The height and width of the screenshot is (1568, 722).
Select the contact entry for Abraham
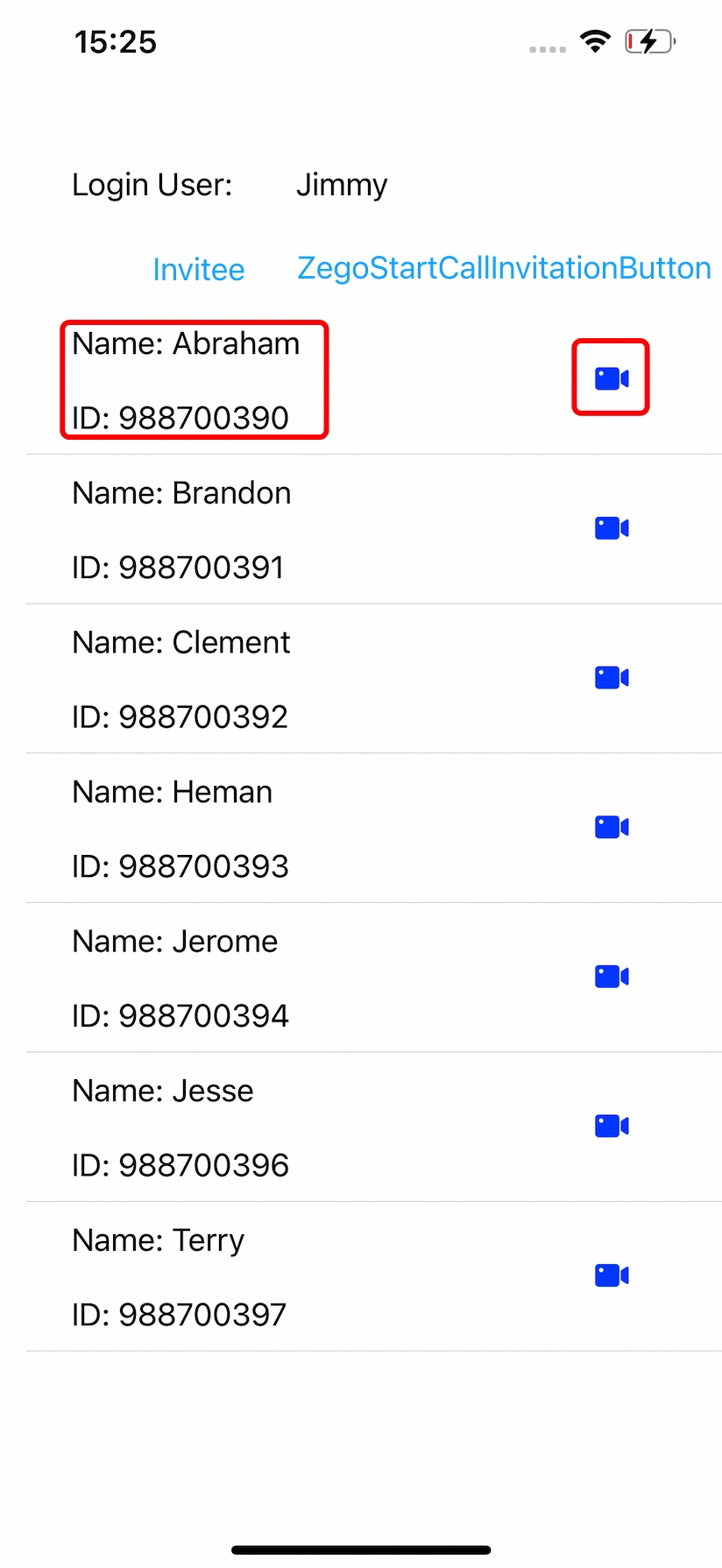tap(193, 378)
